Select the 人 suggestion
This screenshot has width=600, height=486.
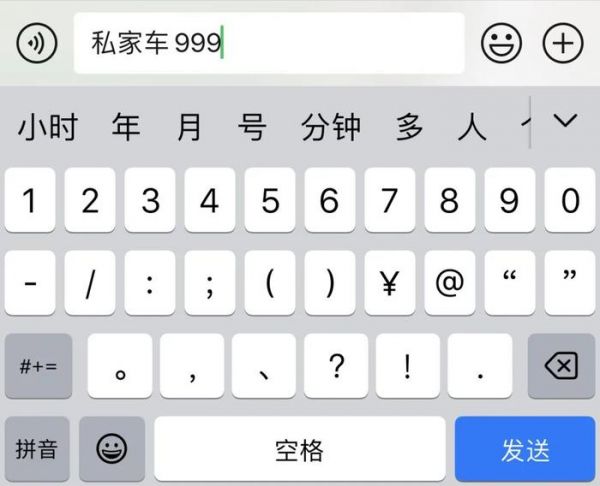click(469, 126)
